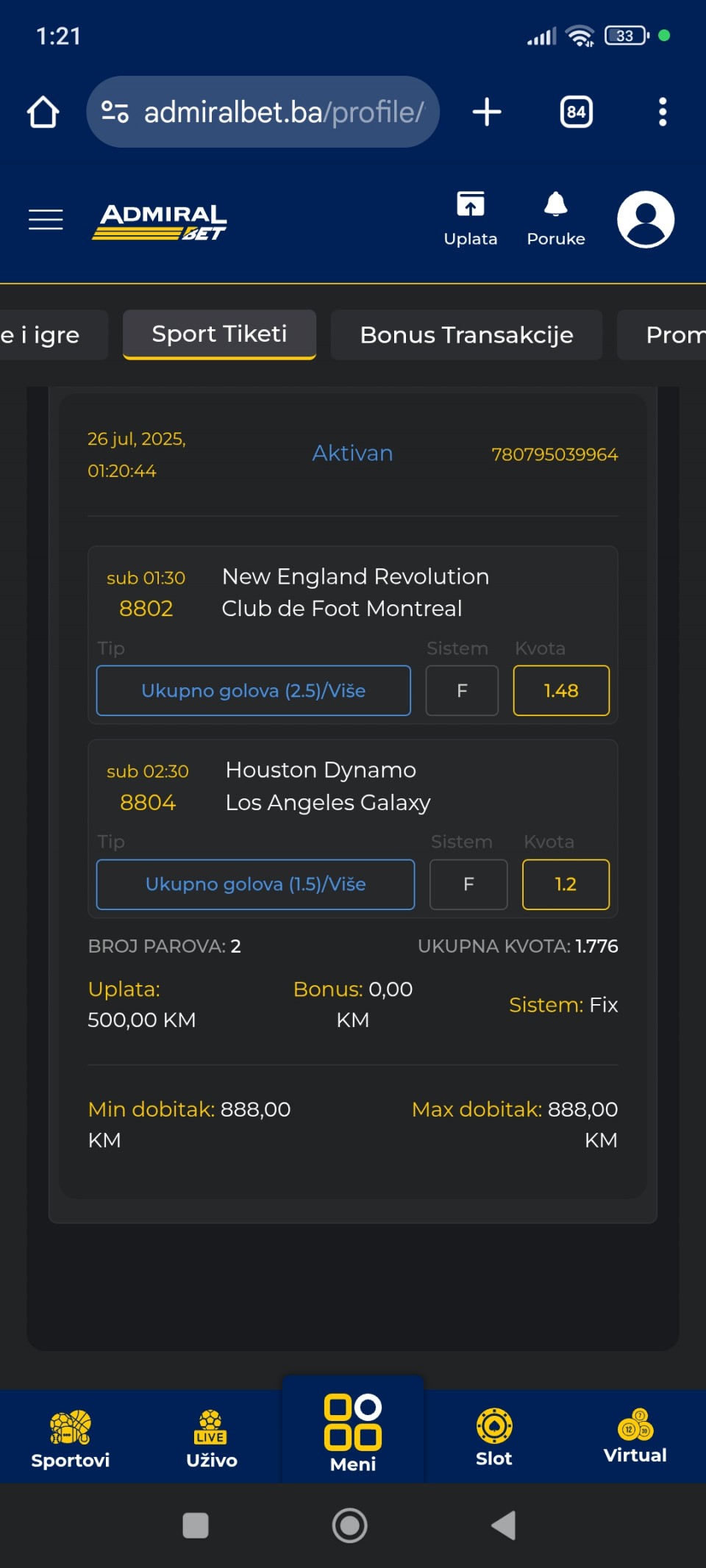Go back with system back button
The width and height of the screenshot is (706, 1568).
point(504,1525)
